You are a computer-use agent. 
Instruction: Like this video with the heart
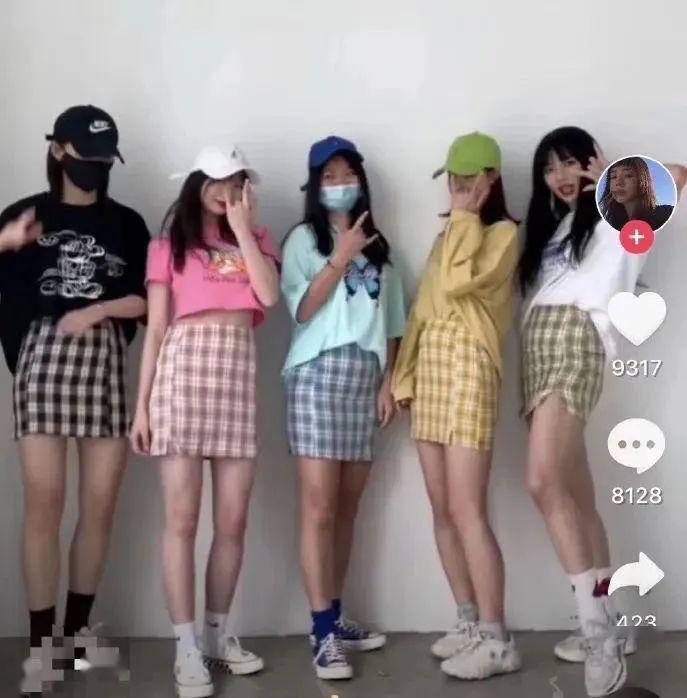(x=636, y=318)
